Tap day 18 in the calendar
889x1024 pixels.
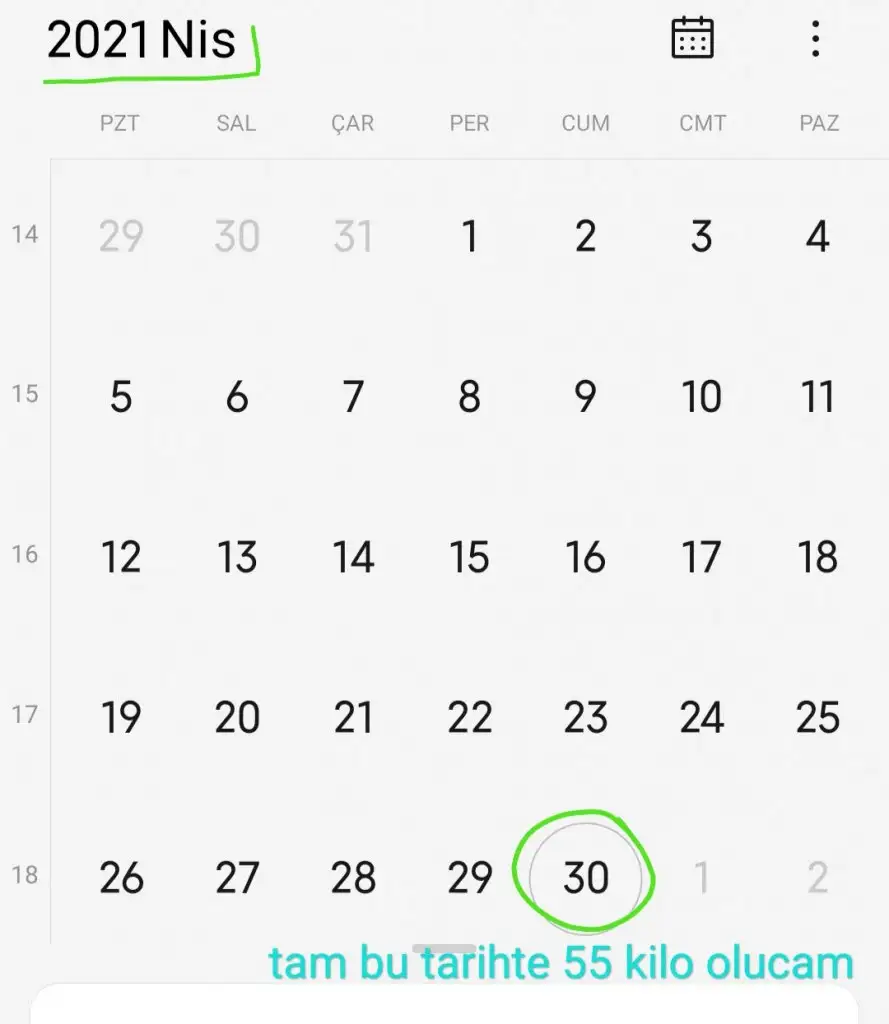[817, 557]
